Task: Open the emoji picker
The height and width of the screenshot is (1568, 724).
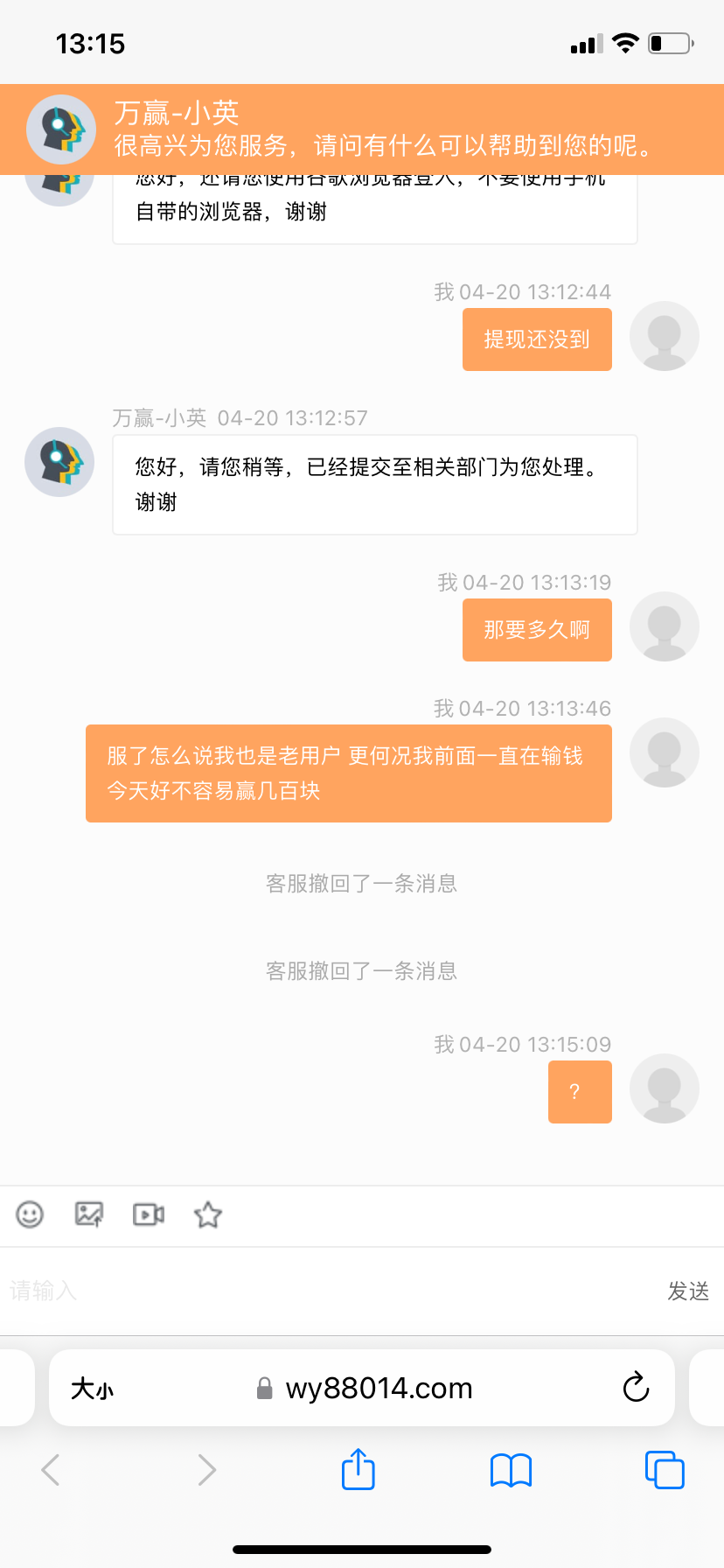Action: 30,1214
